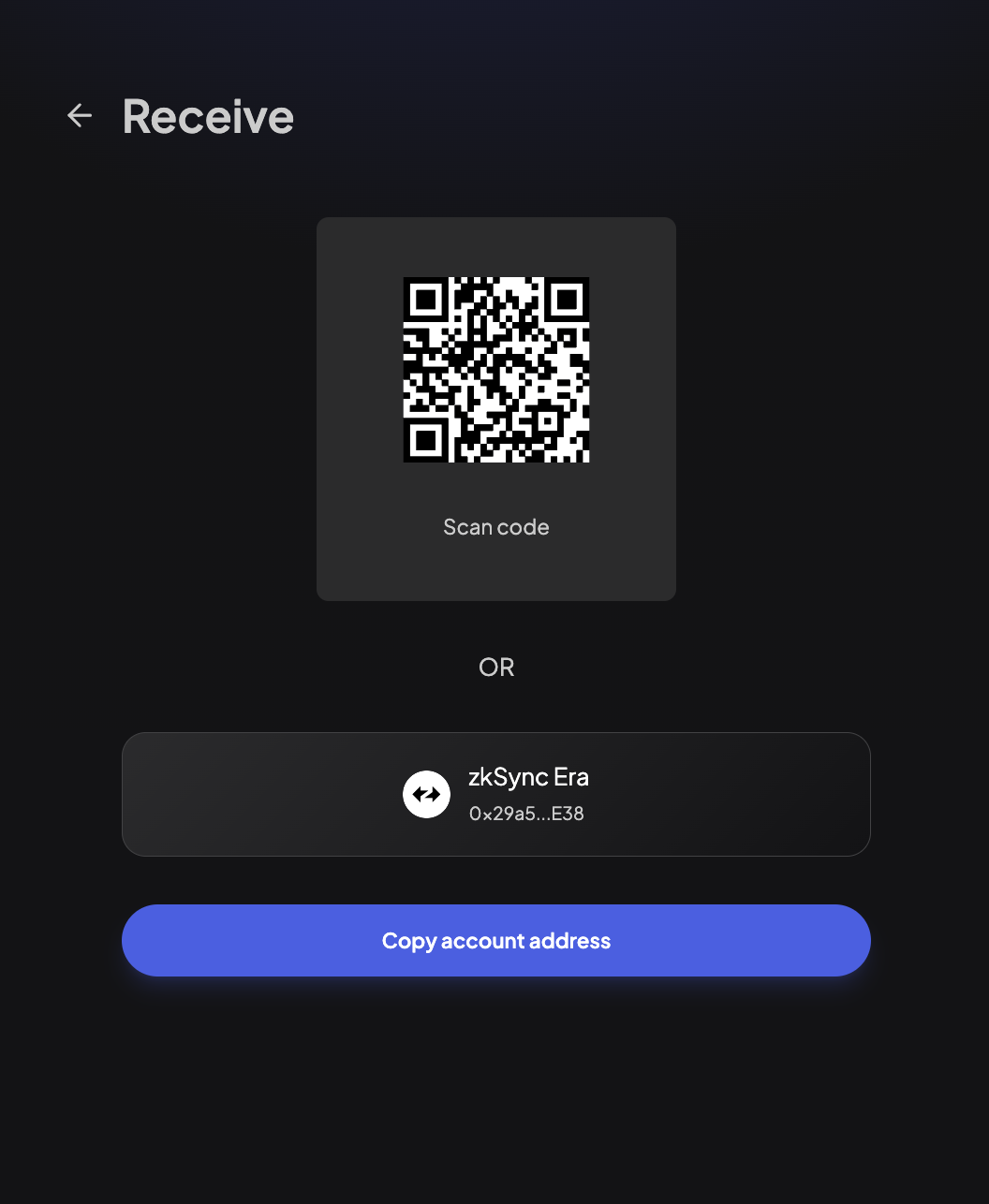Click the dark panel containing the QR code
The width and height of the screenshot is (989, 1204).
click(496, 408)
